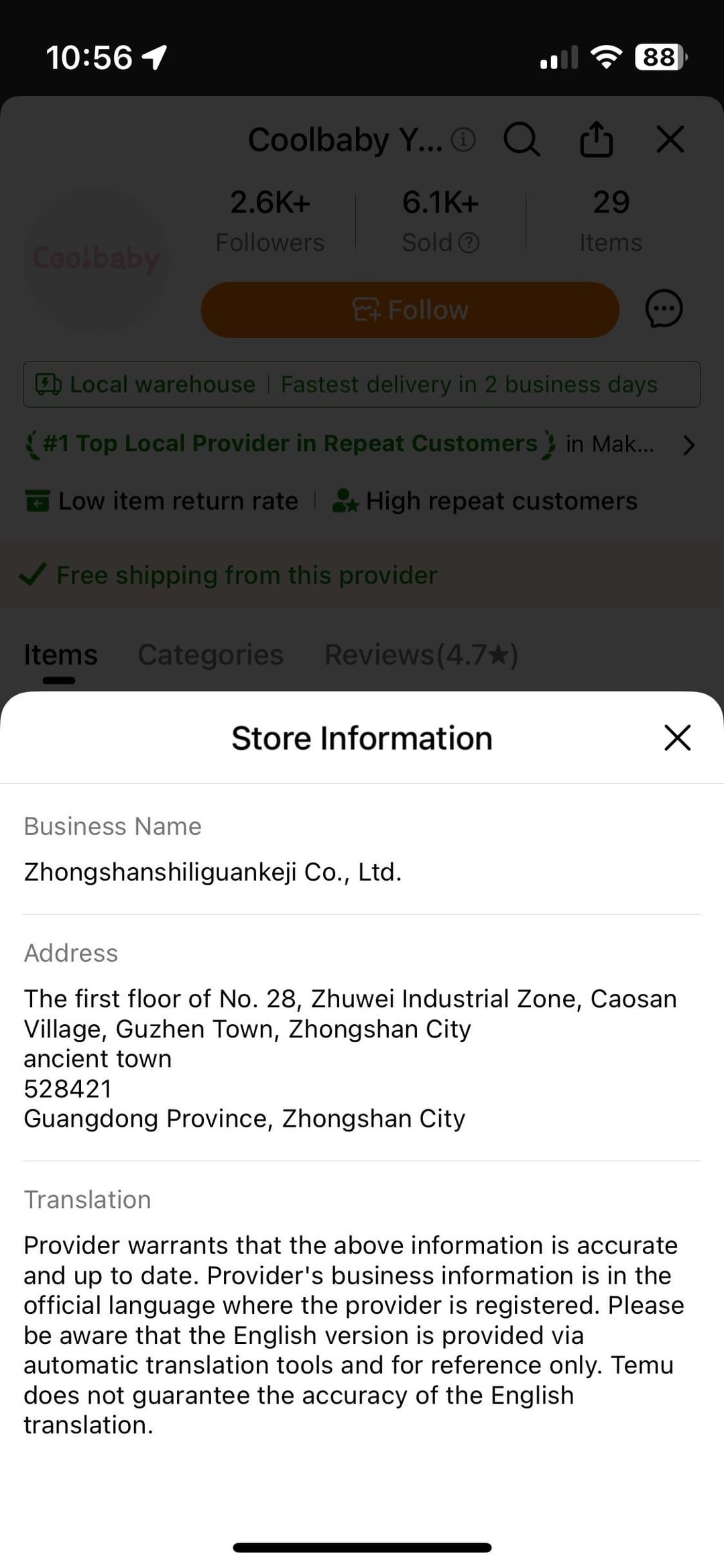Expand the #1 Top Local Provider ranking
Viewport: 724px width, 1568px height.
coord(688,445)
